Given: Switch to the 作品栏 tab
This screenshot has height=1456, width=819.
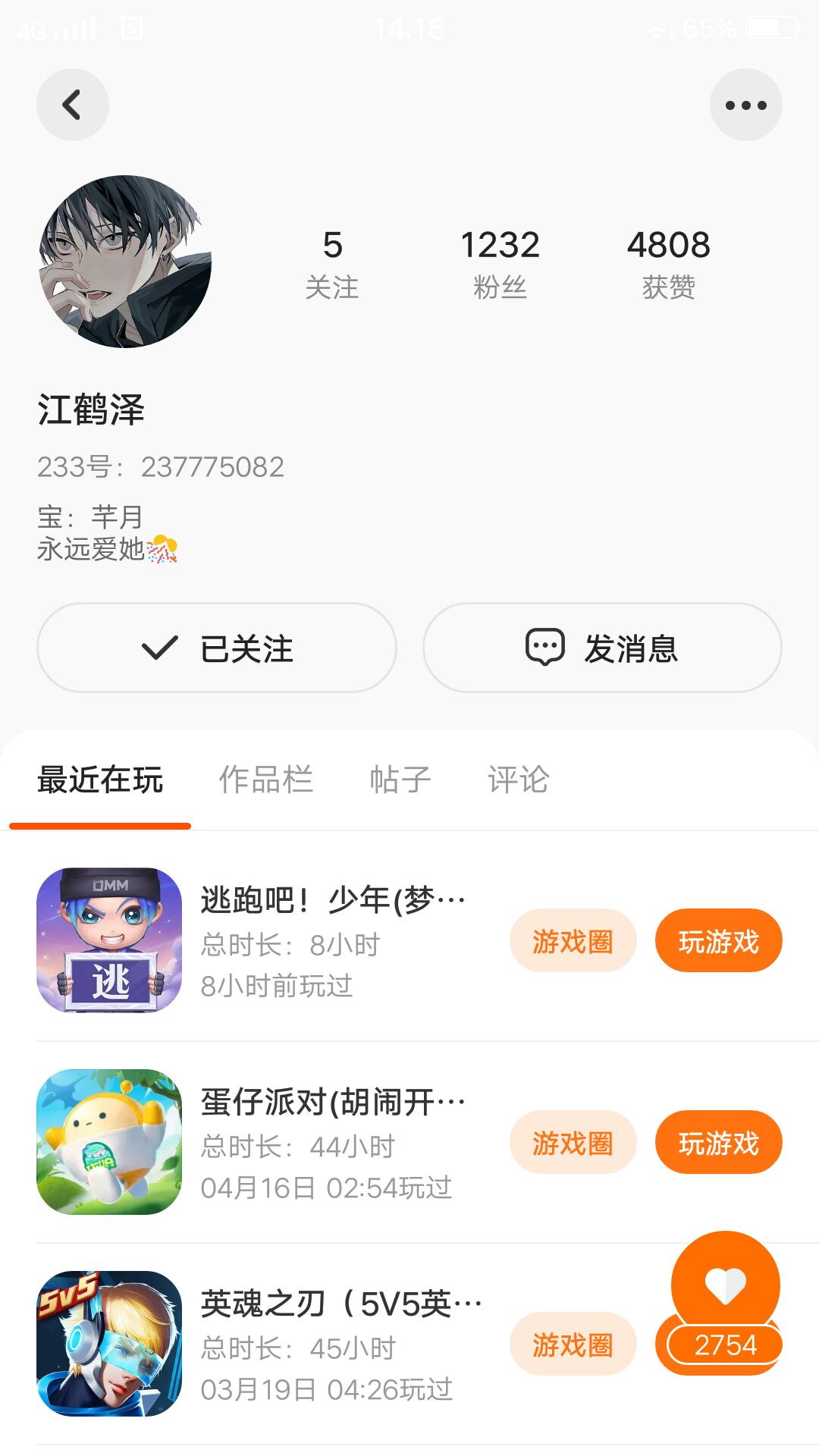Looking at the screenshot, I should [265, 780].
